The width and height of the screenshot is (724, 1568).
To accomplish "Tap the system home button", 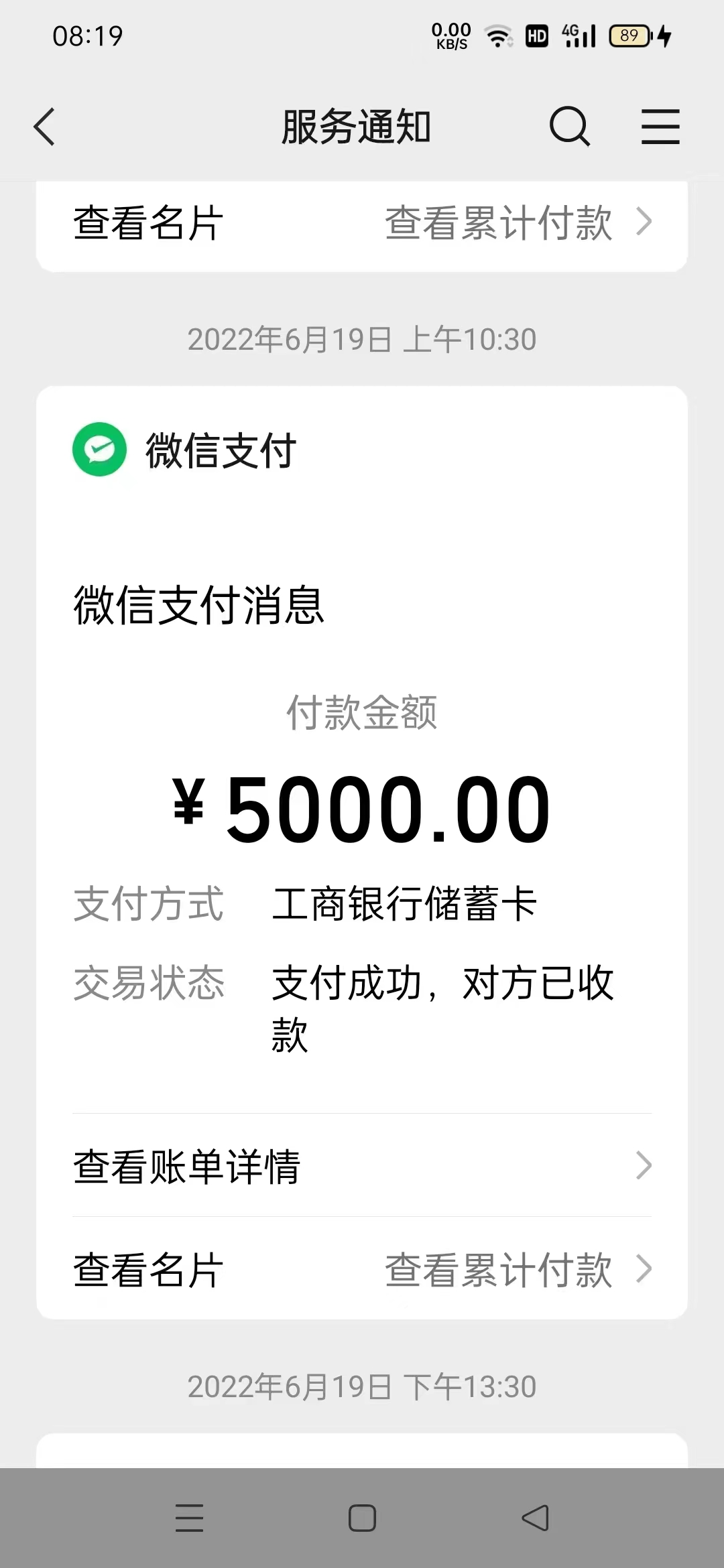I will coord(362,1518).
